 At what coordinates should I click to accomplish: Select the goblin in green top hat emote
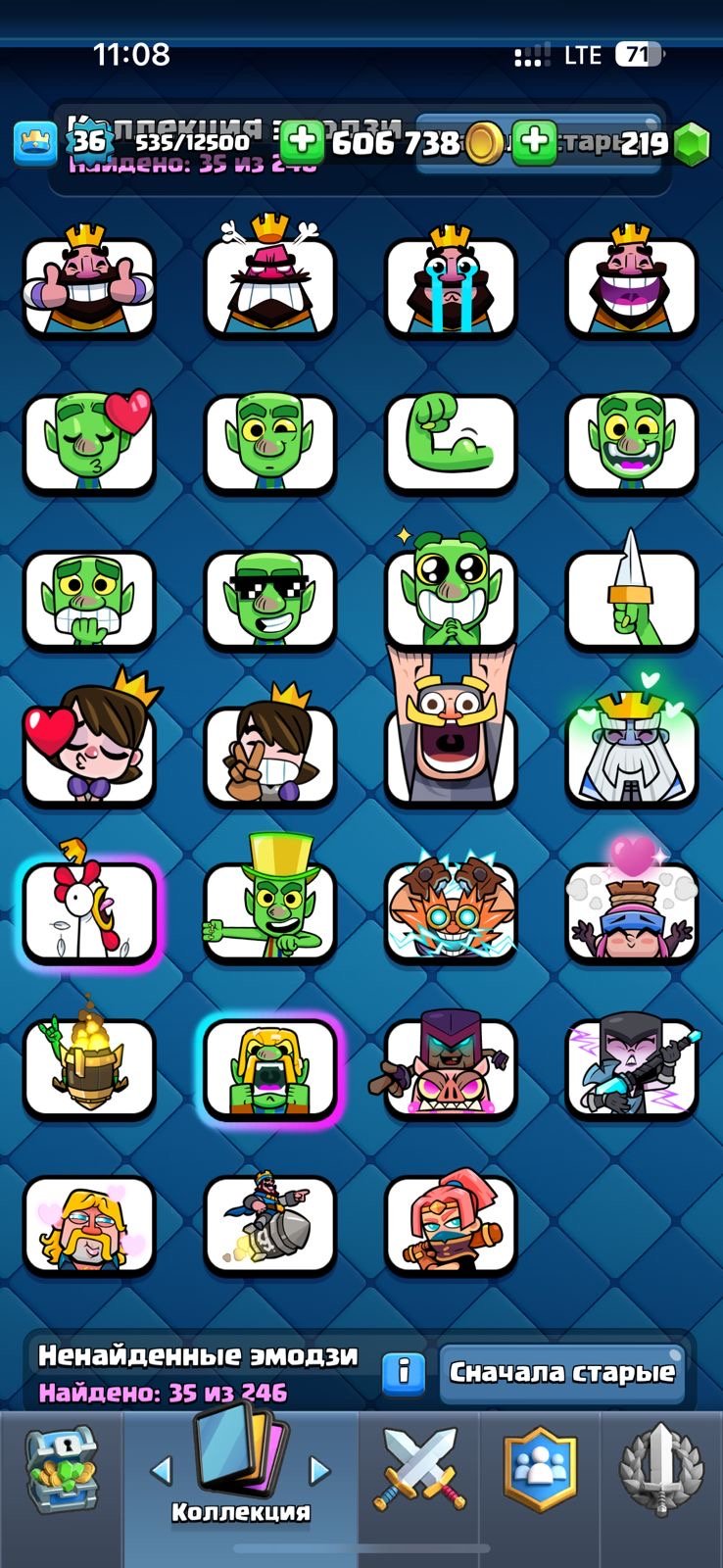pos(269,911)
